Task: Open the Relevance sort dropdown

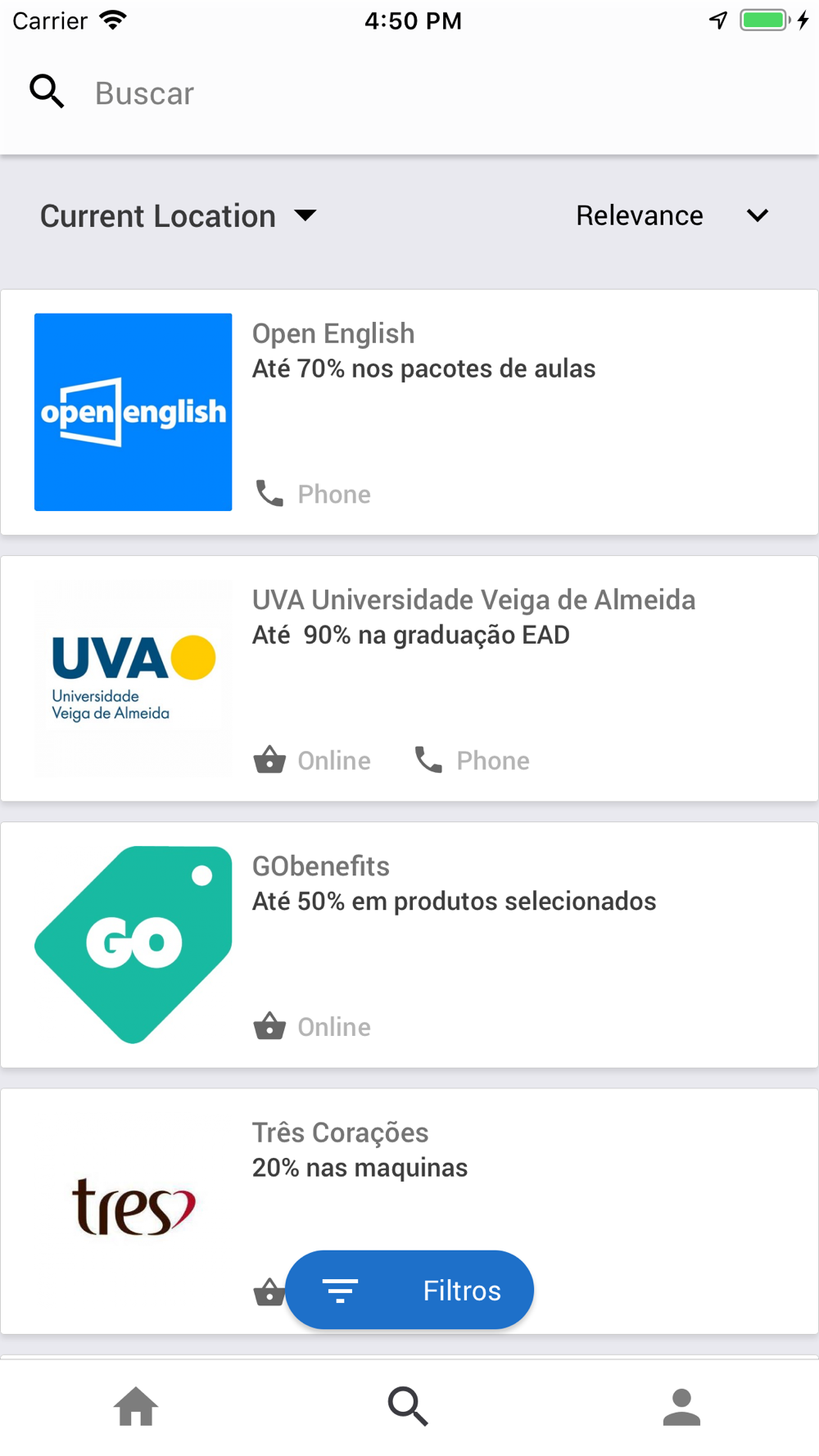Action: [672, 216]
